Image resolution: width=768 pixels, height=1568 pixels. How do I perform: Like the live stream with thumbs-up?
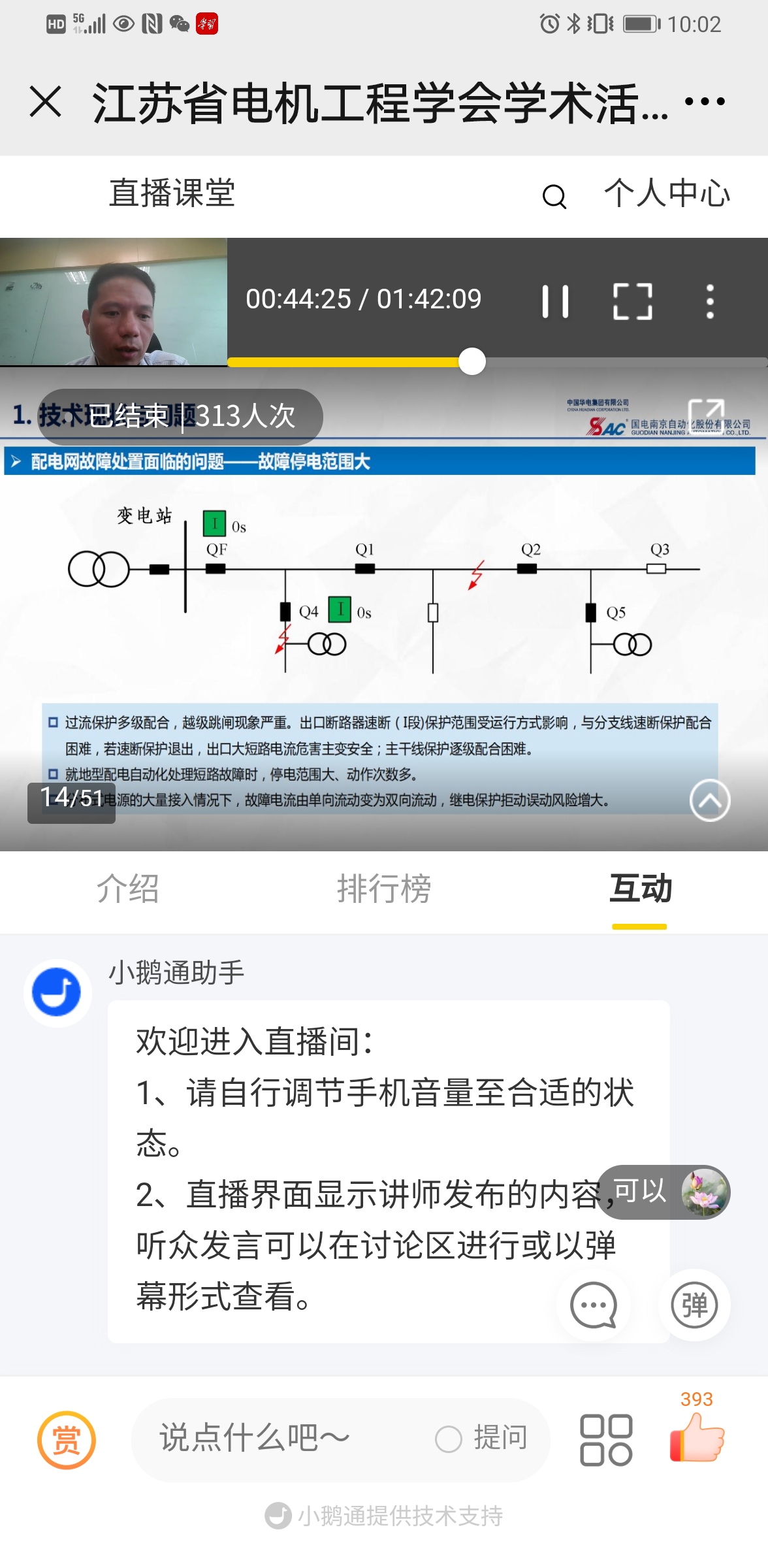point(697,1437)
